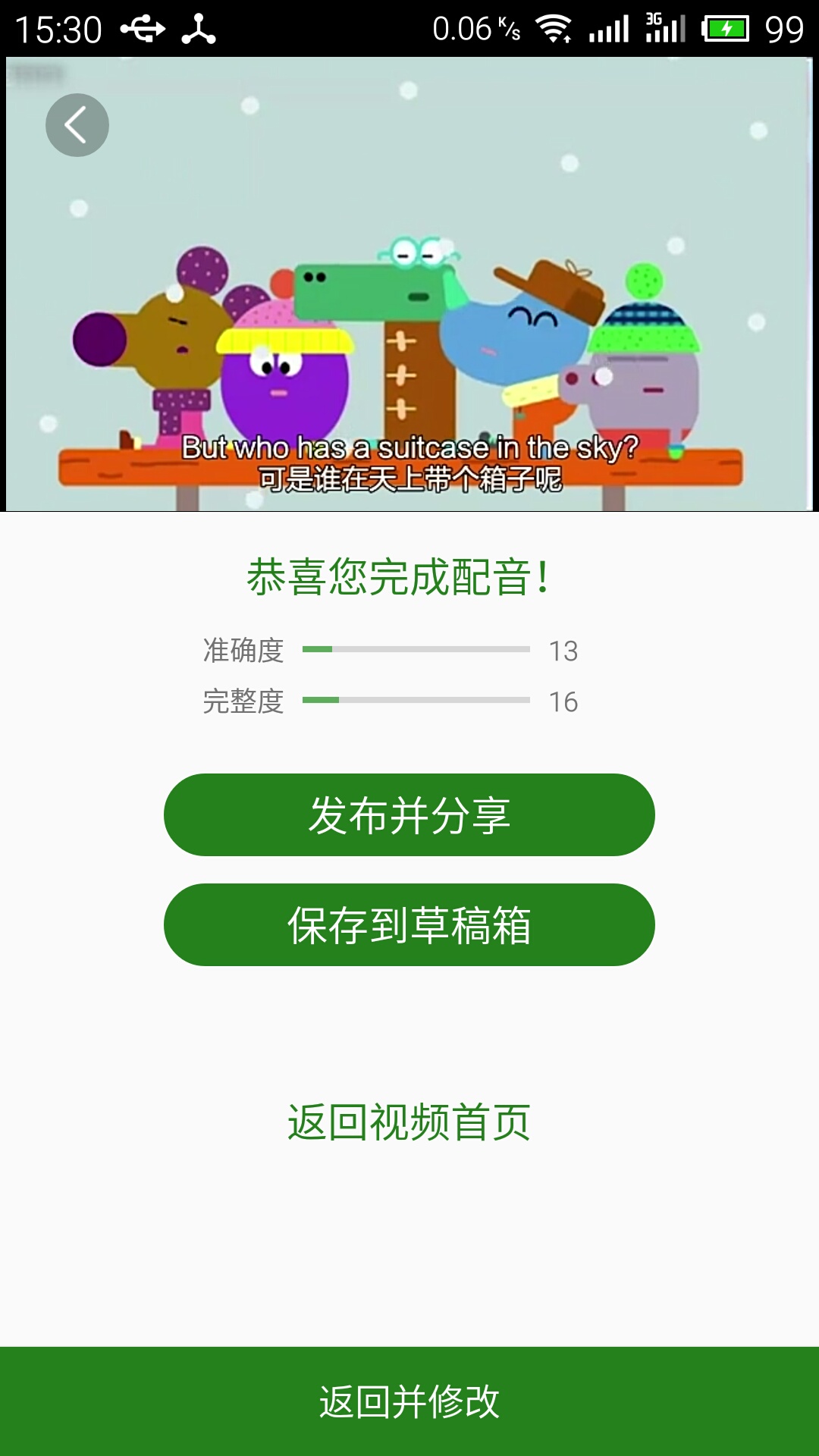Tap the back arrow over the video
819x1456 pixels.
pos(77,125)
